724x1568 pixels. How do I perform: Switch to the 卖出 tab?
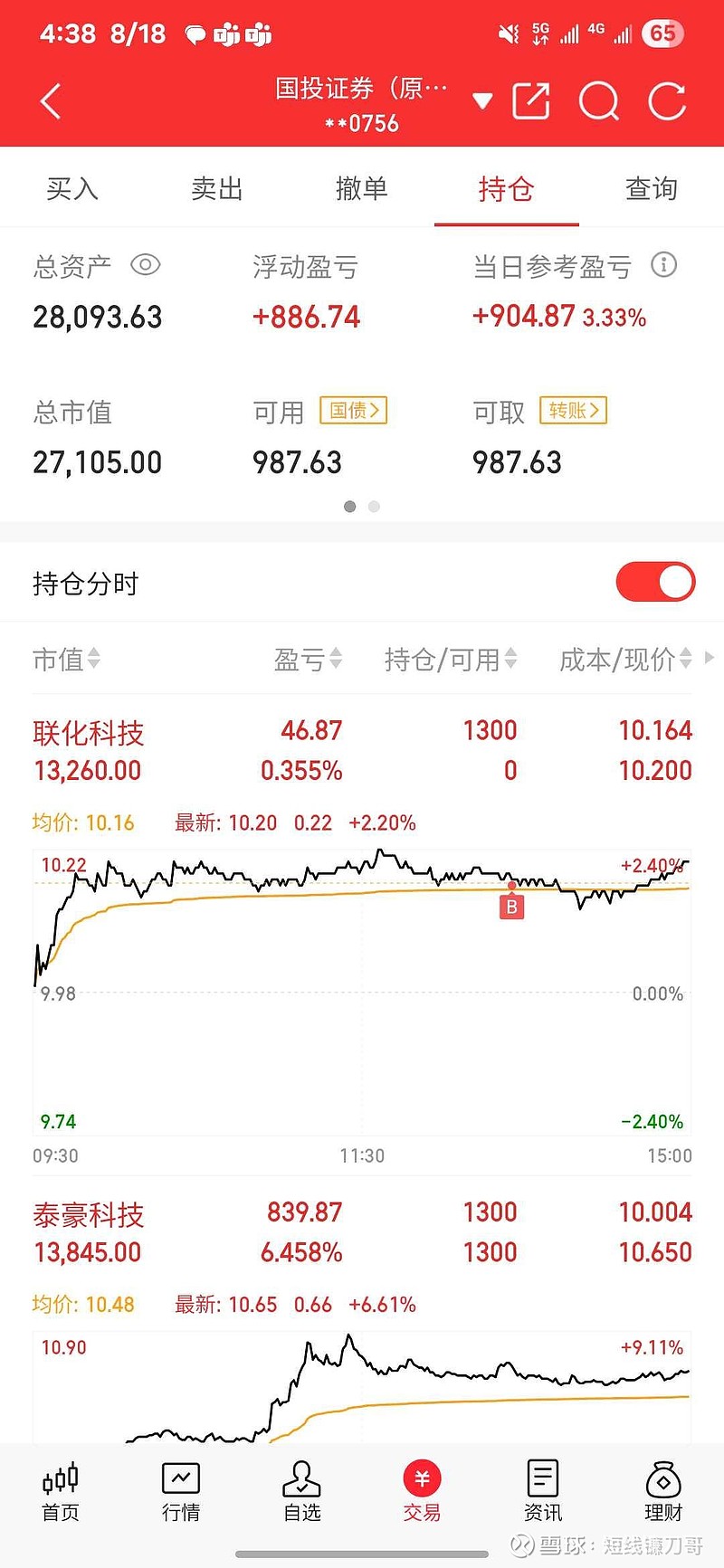tap(217, 188)
